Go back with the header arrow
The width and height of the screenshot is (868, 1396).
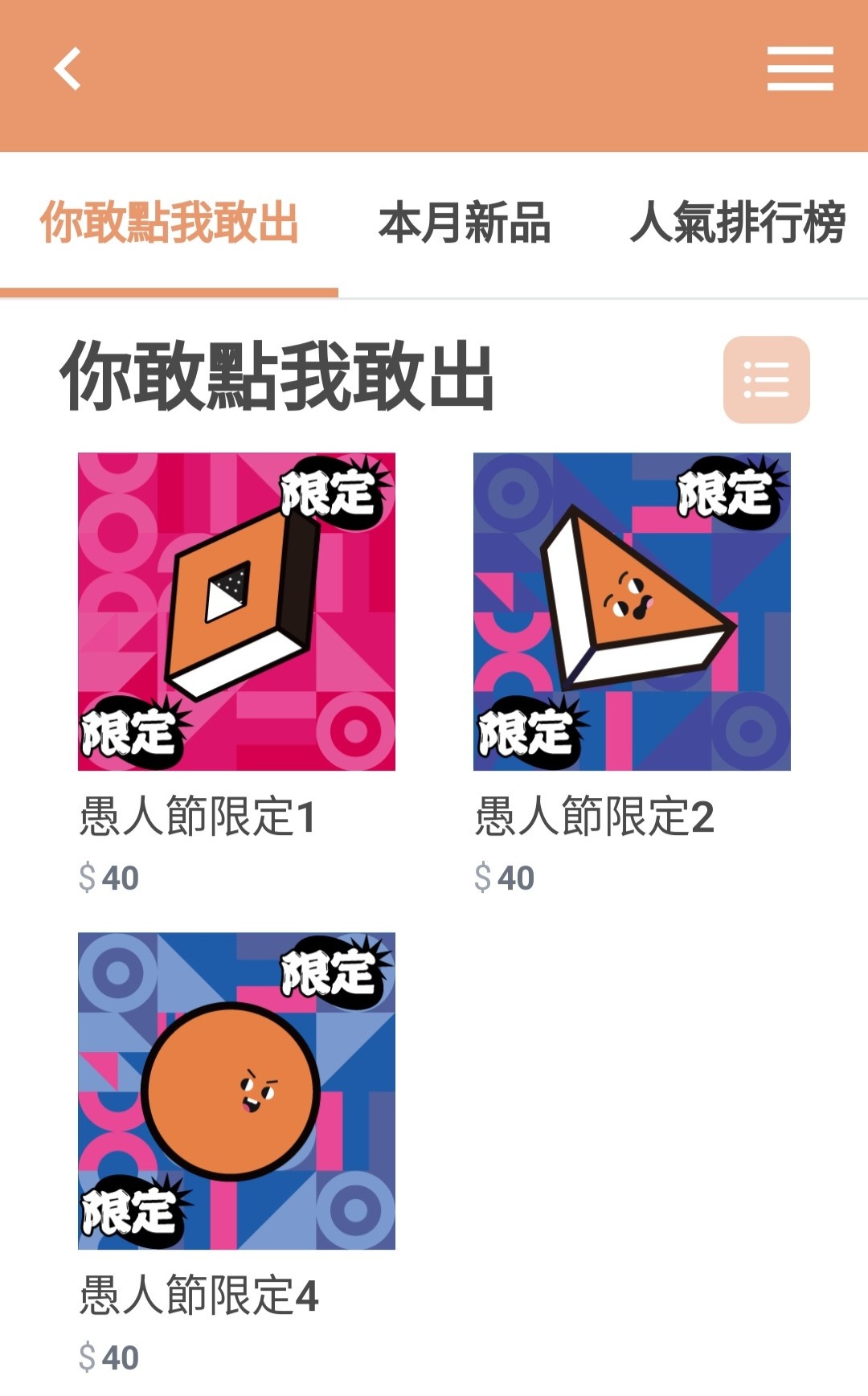click(x=68, y=69)
